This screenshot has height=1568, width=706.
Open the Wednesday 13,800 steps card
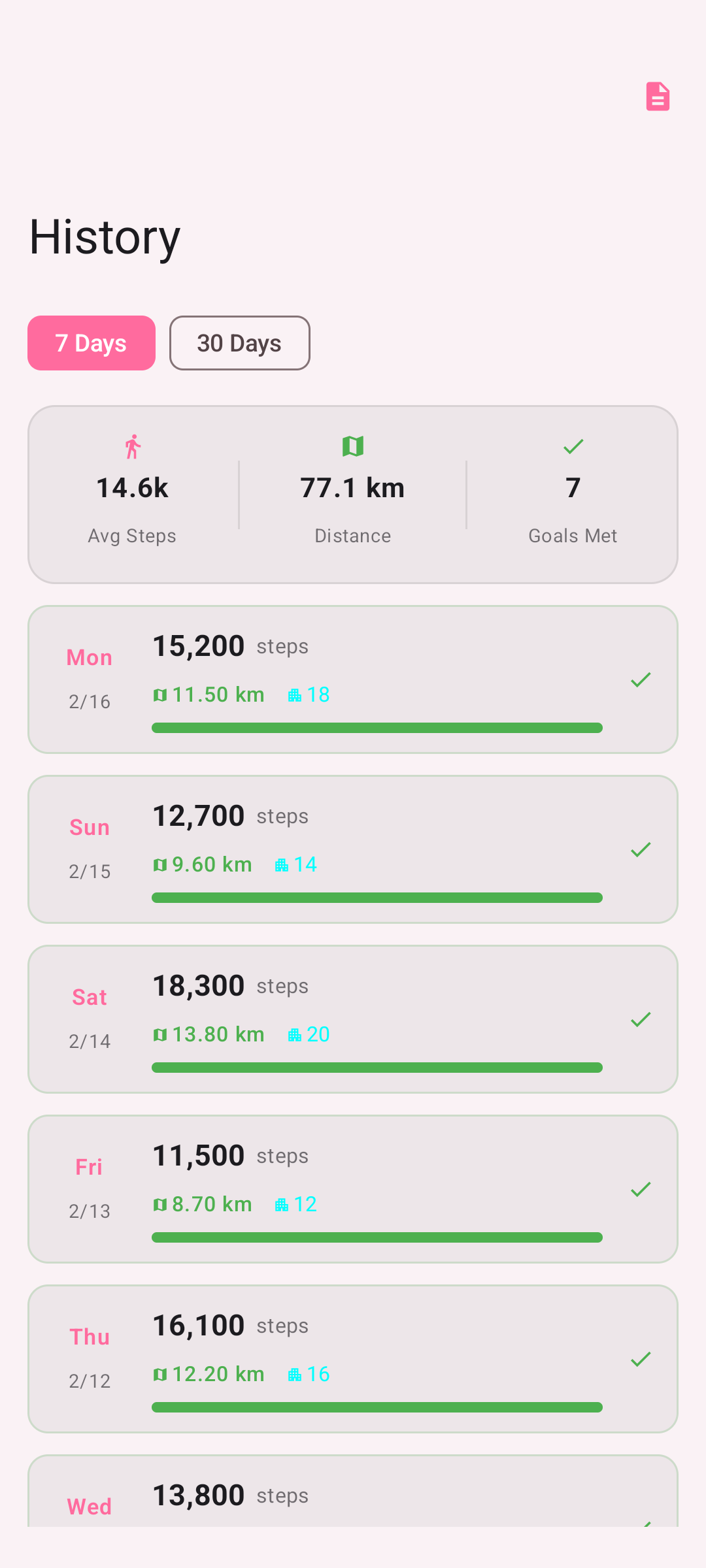pyautogui.click(x=353, y=1495)
